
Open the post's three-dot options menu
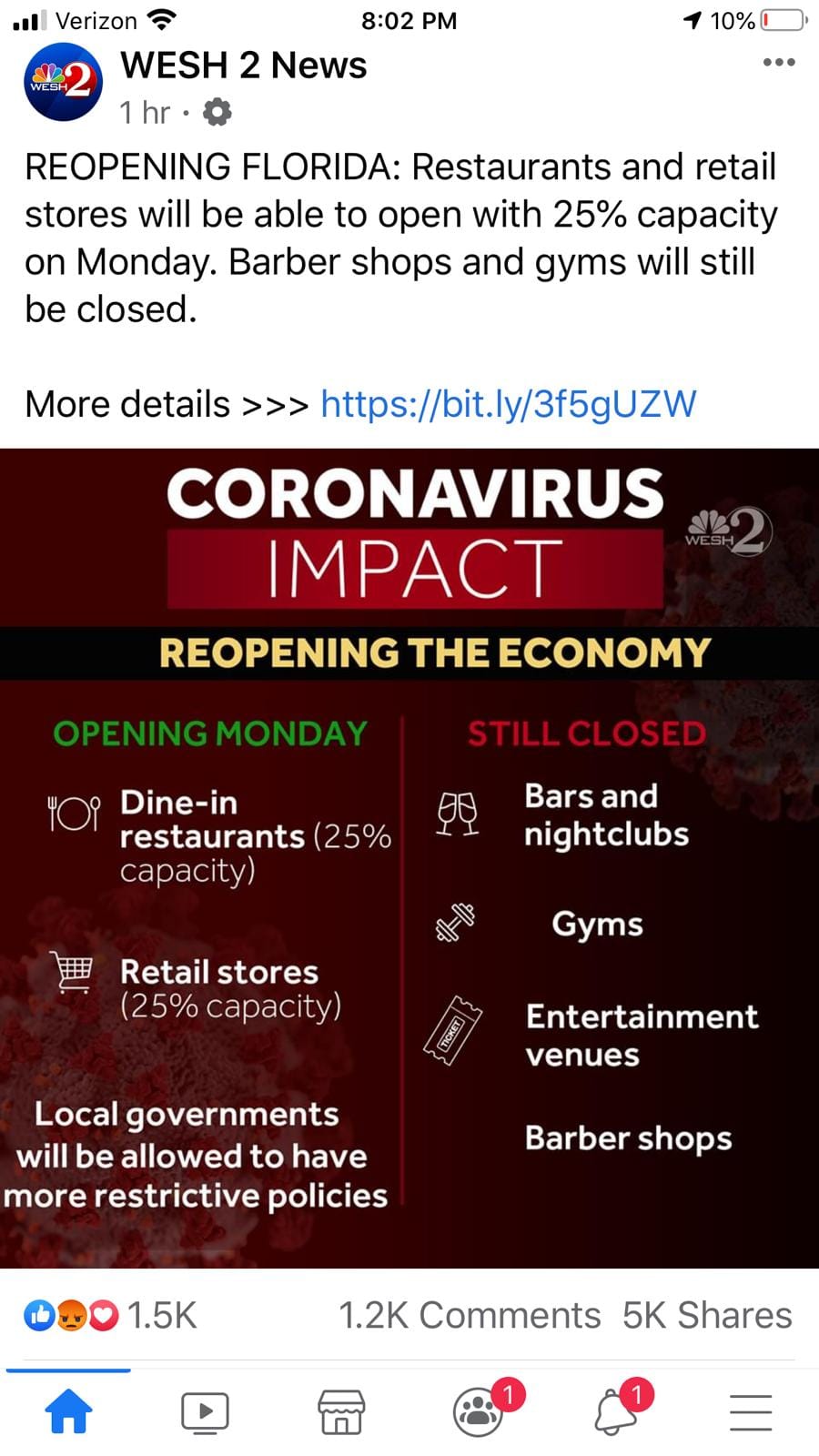pyautogui.click(x=779, y=63)
